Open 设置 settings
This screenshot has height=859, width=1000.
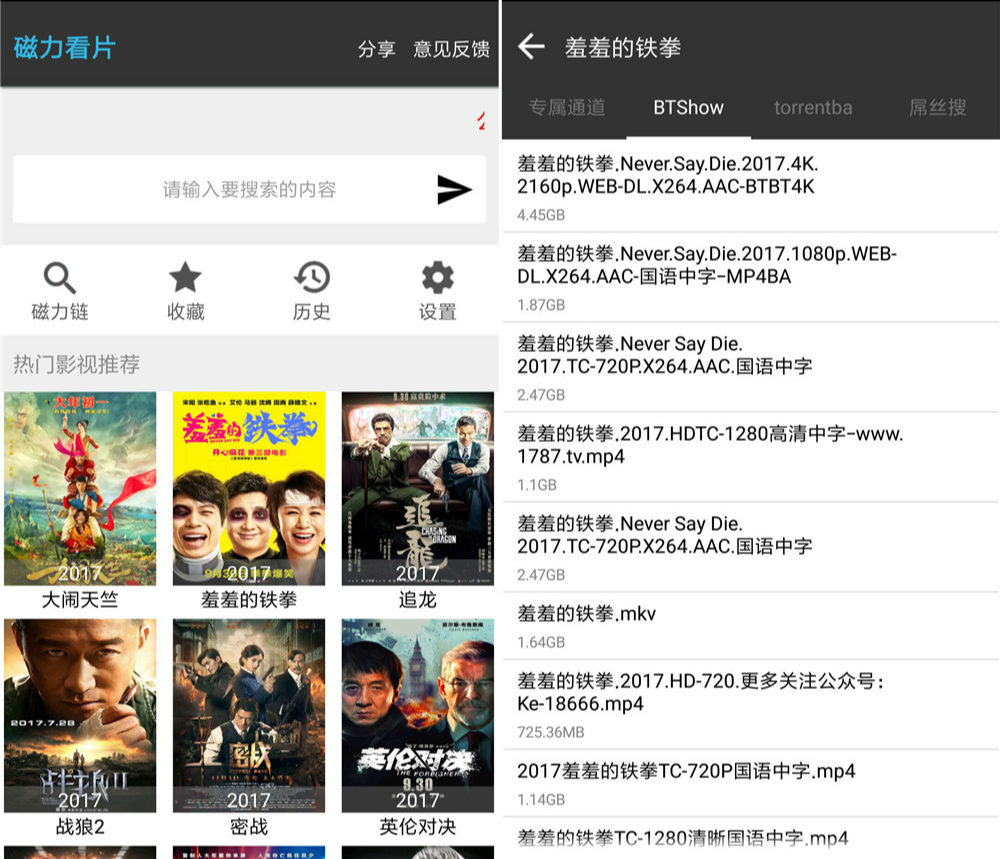click(x=437, y=292)
